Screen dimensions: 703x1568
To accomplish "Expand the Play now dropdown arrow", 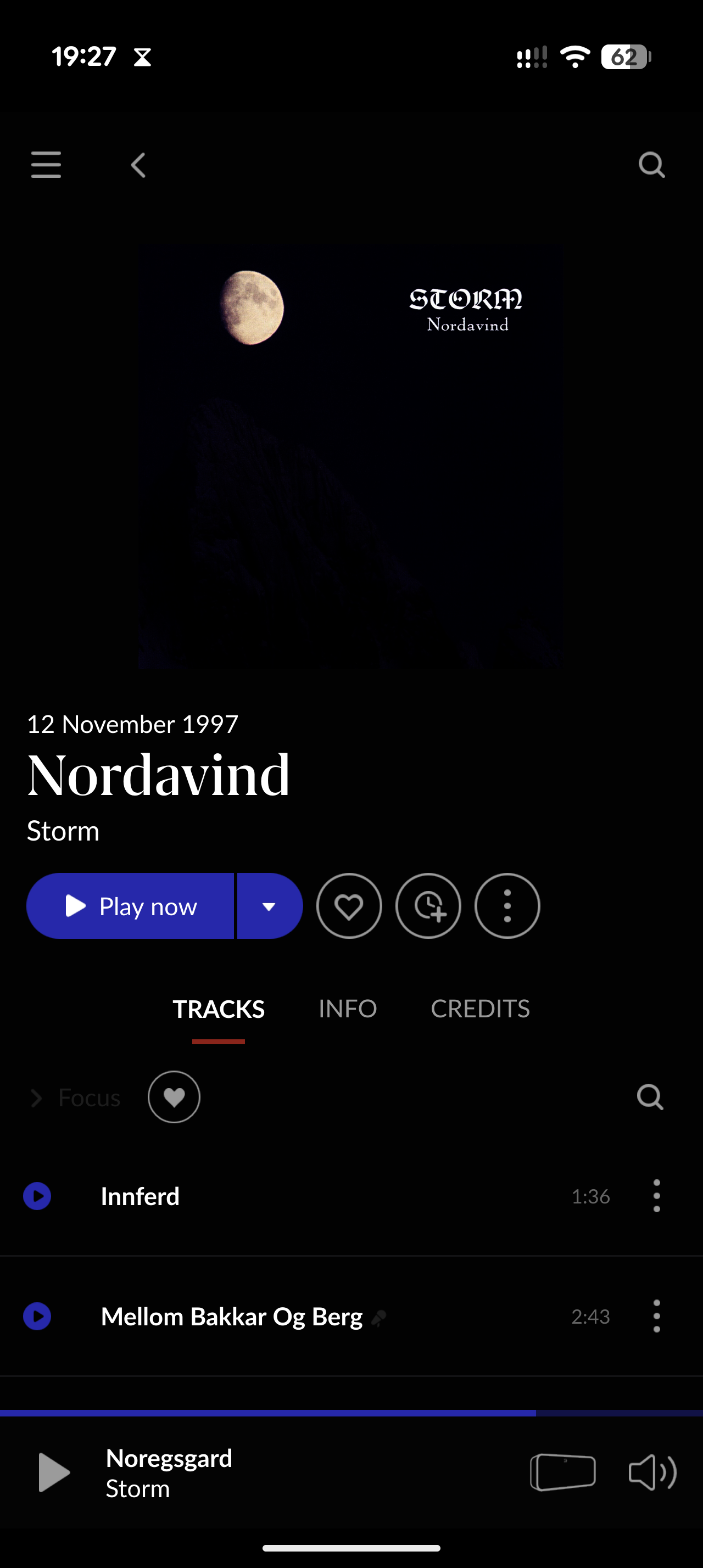I will 269,906.
